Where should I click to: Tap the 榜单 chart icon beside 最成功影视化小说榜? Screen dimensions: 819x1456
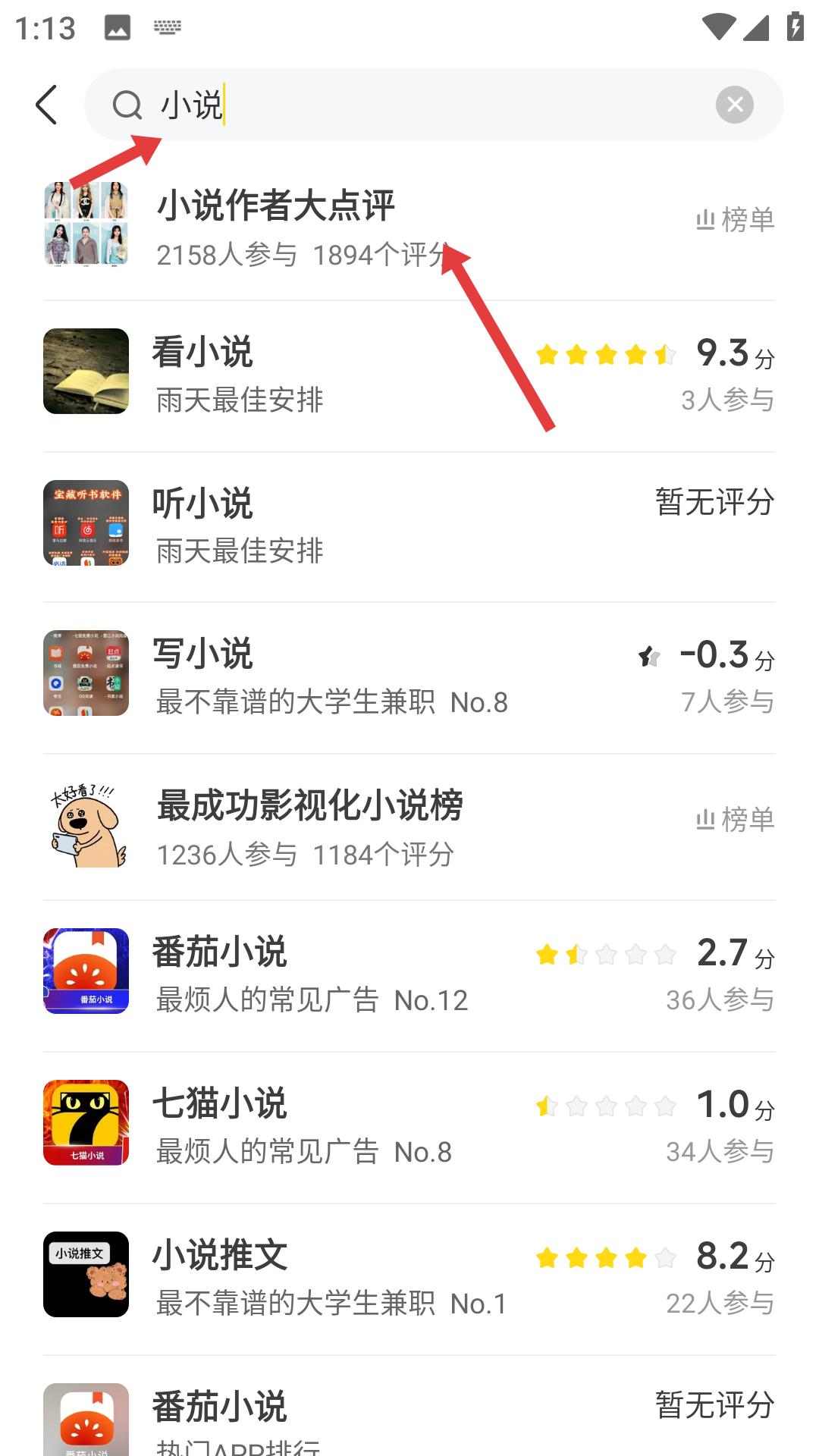705,821
